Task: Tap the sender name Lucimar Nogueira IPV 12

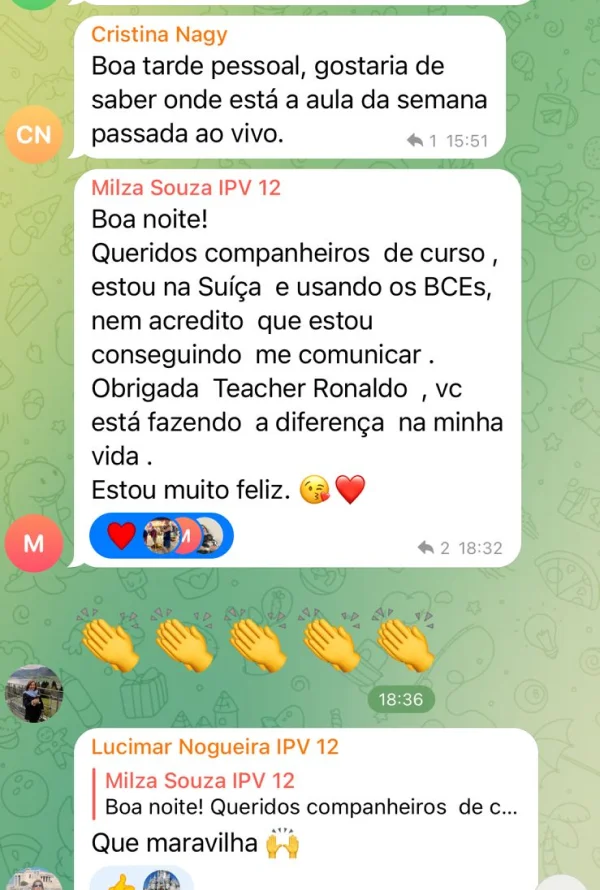Action: point(214,747)
